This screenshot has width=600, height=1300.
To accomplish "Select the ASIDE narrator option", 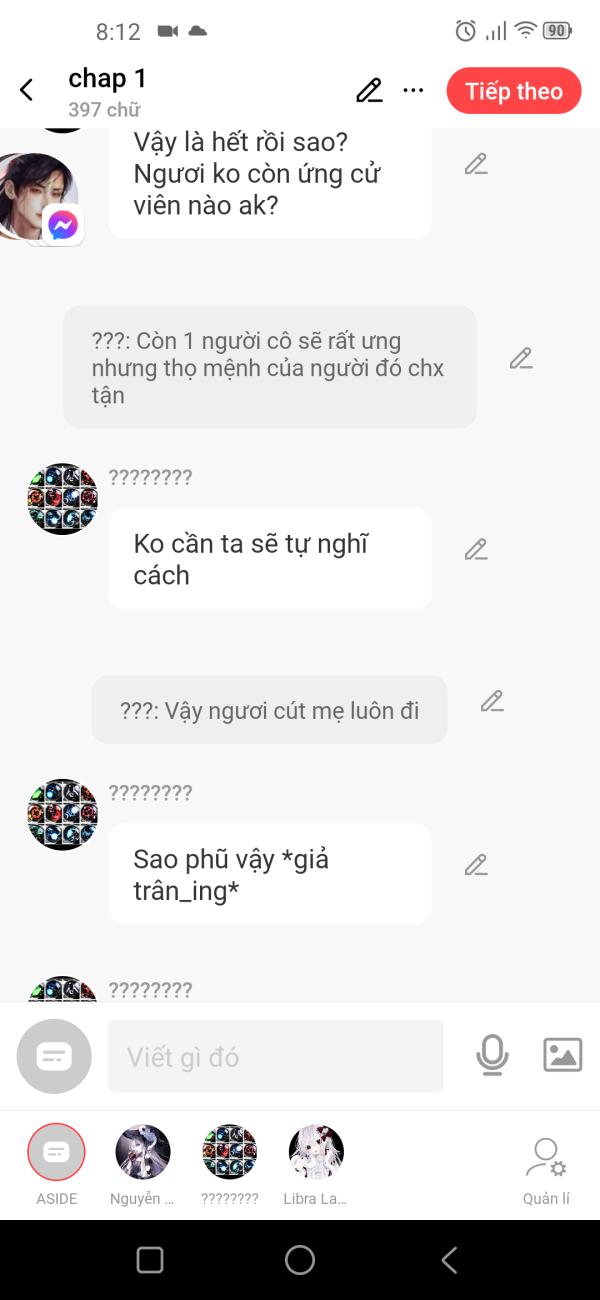I will tap(56, 1165).
